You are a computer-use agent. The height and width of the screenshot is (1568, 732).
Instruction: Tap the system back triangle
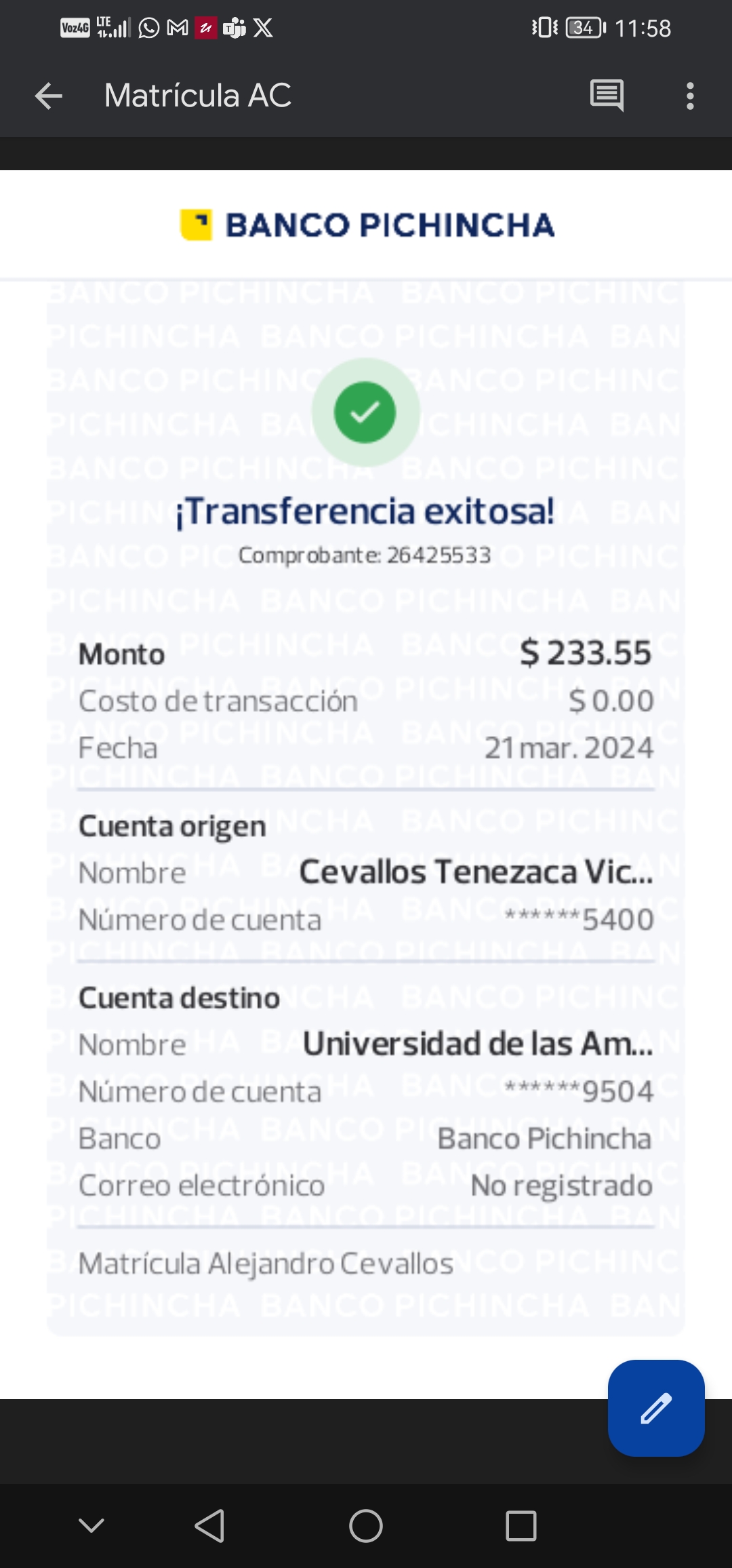pos(209,1526)
